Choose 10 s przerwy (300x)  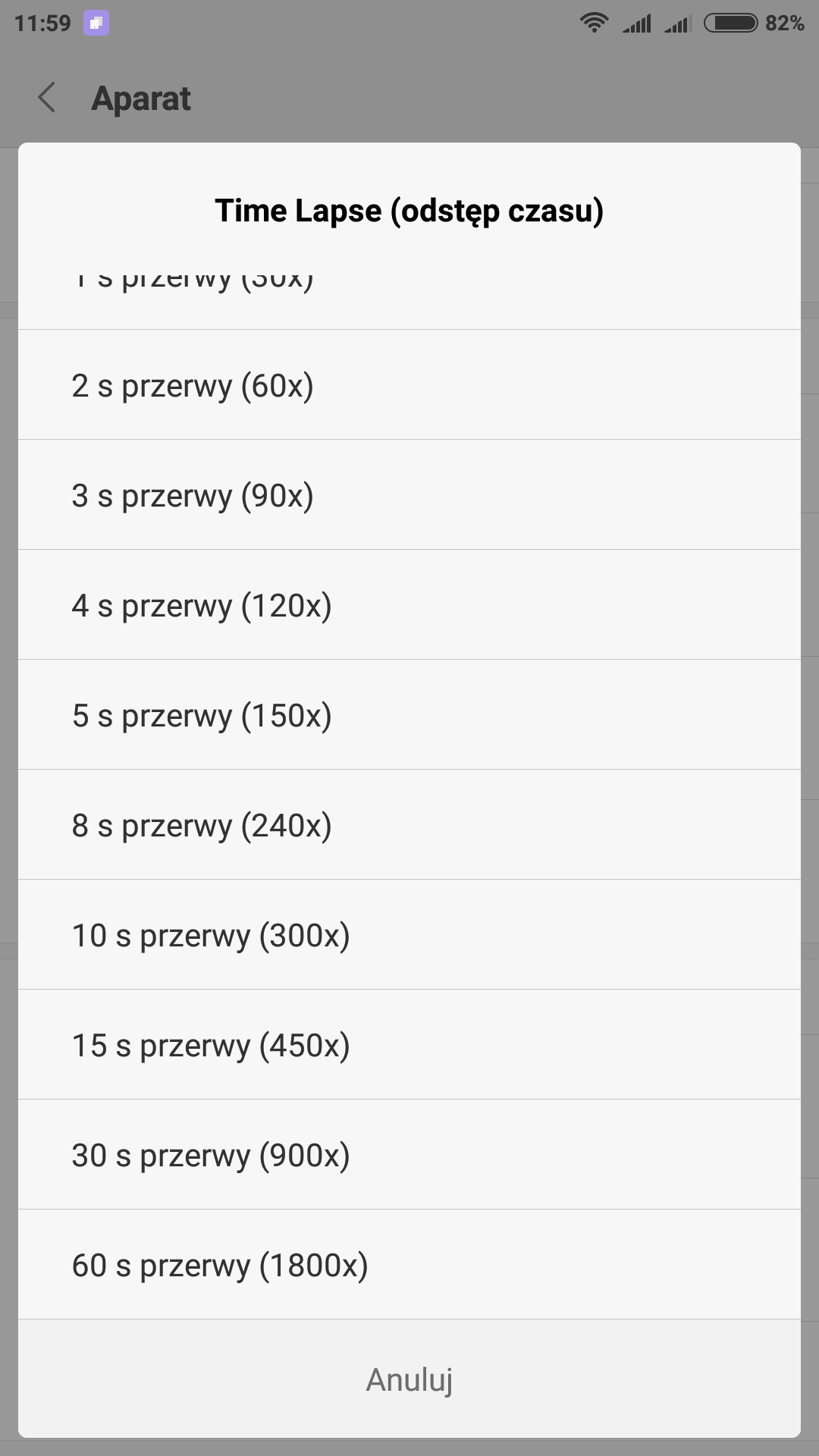pyautogui.click(x=409, y=935)
